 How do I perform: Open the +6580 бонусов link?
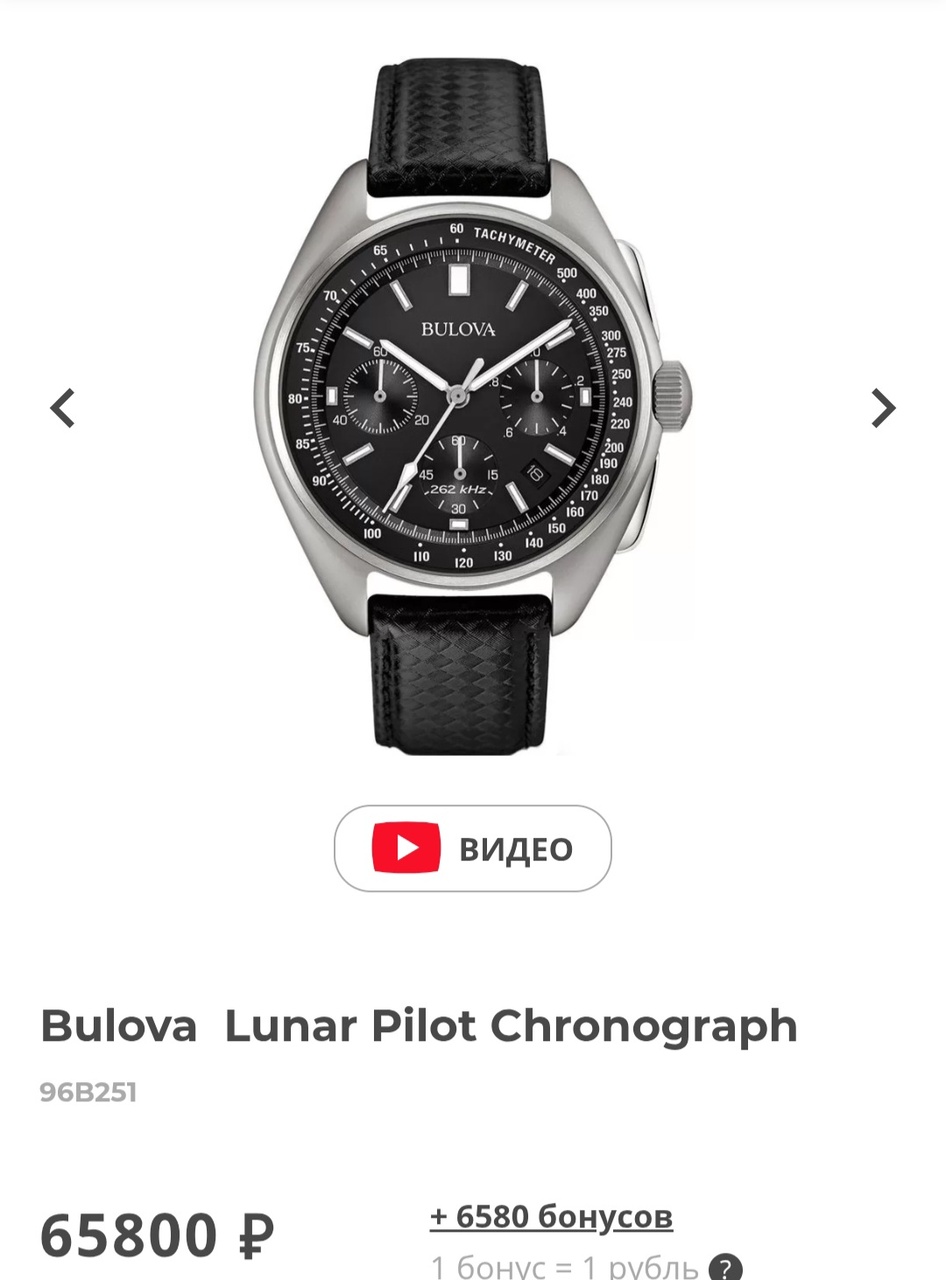coord(551,1217)
